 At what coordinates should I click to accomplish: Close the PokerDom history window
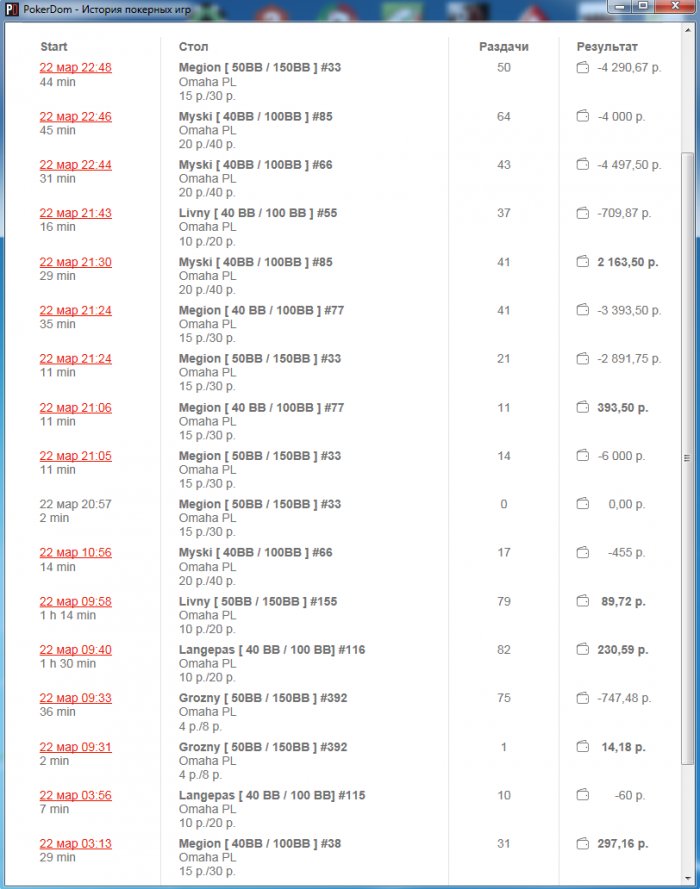(x=674, y=6)
